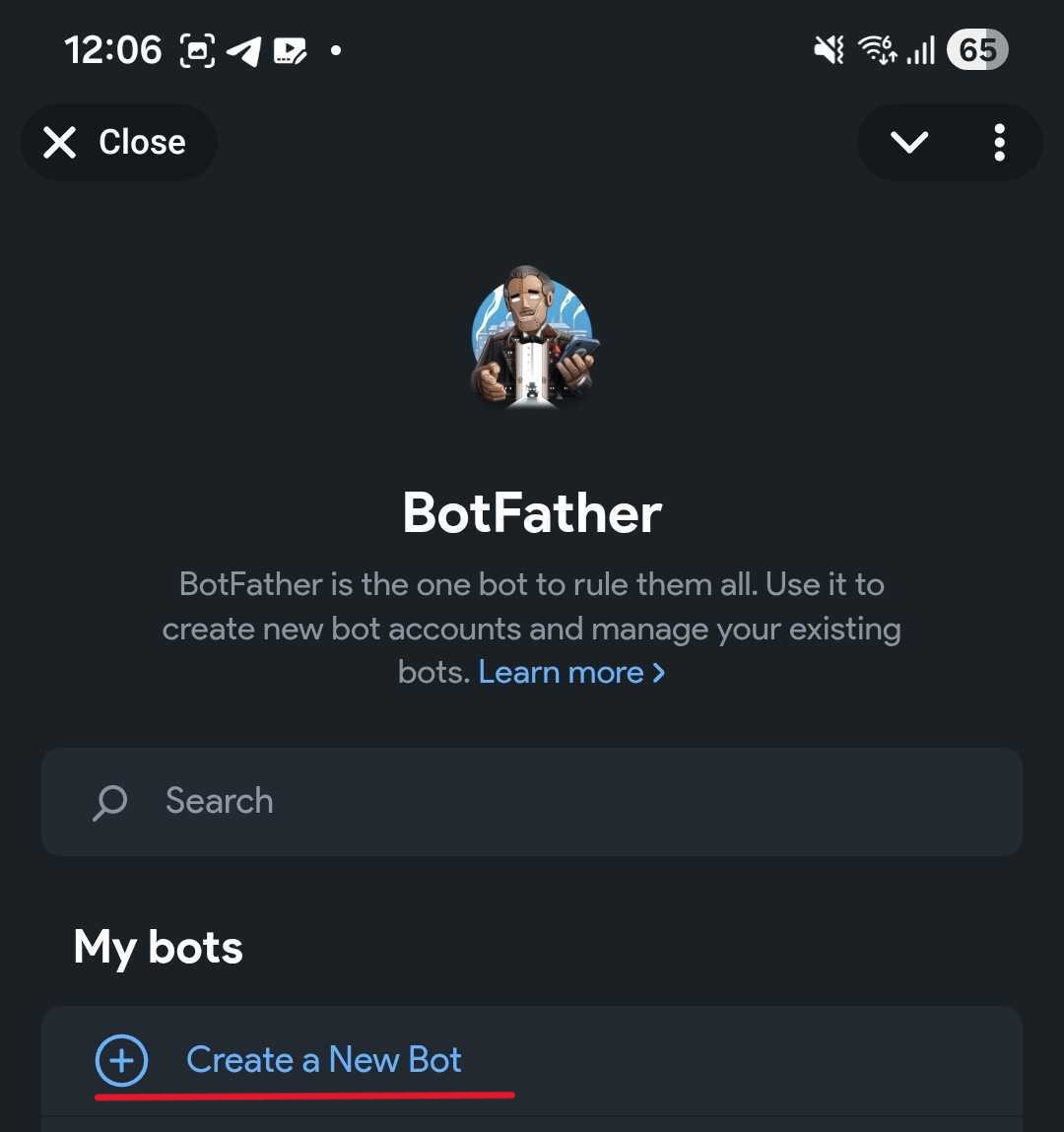Click the X icon inside the Close button
The height and width of the screenshot is (1132, 1064).
click(x=61, y=142)
